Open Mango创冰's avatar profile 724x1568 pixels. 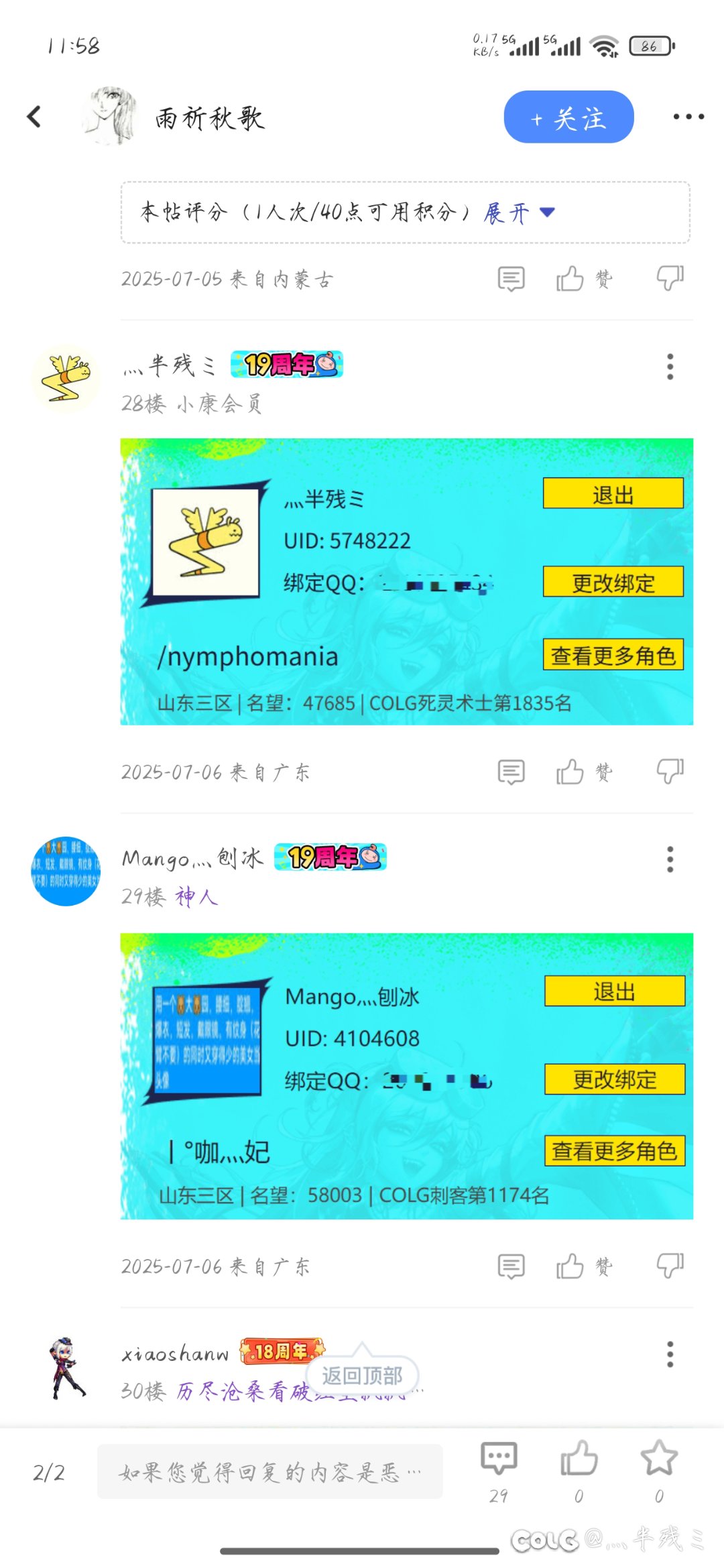[66, 871]
